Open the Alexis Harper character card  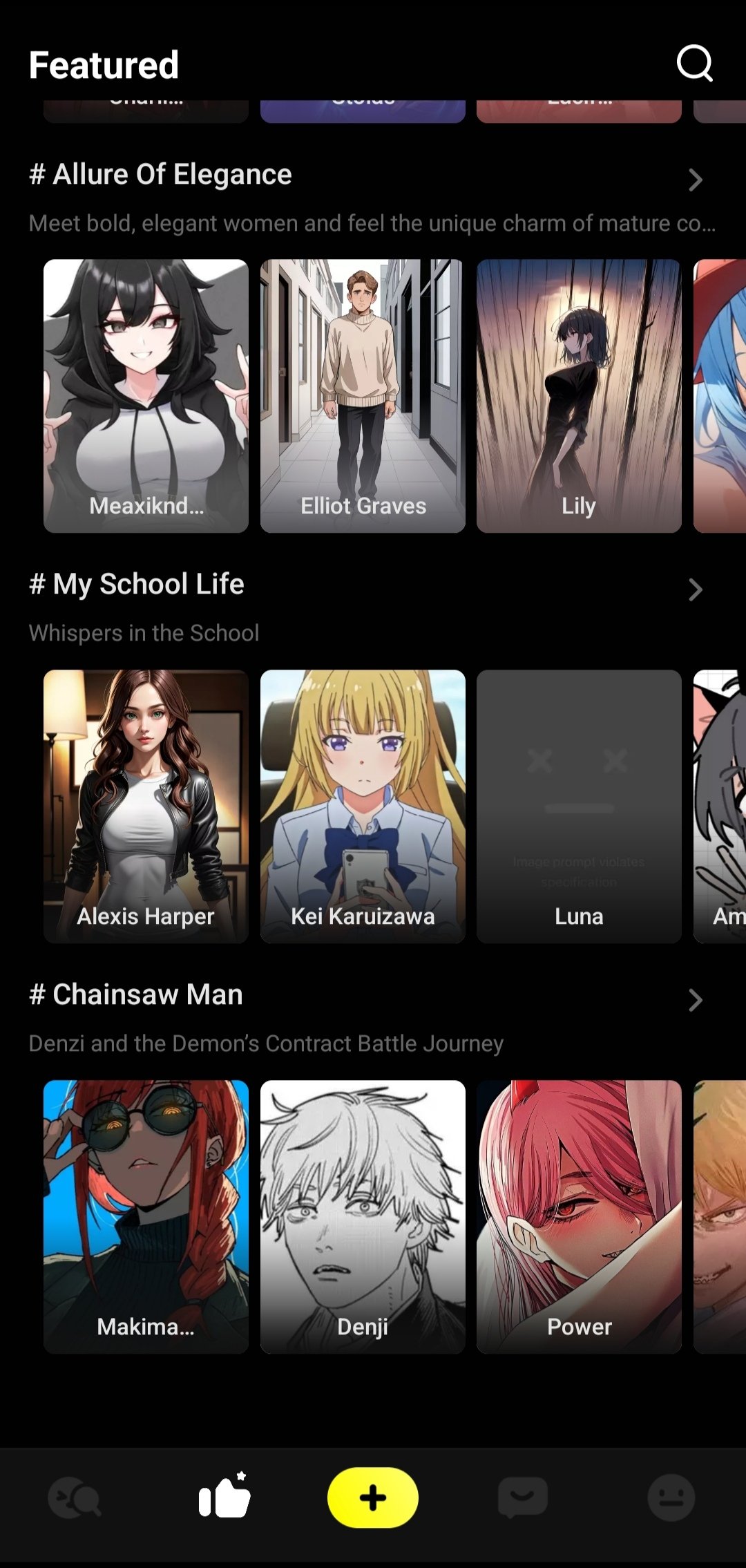(146, 806)
